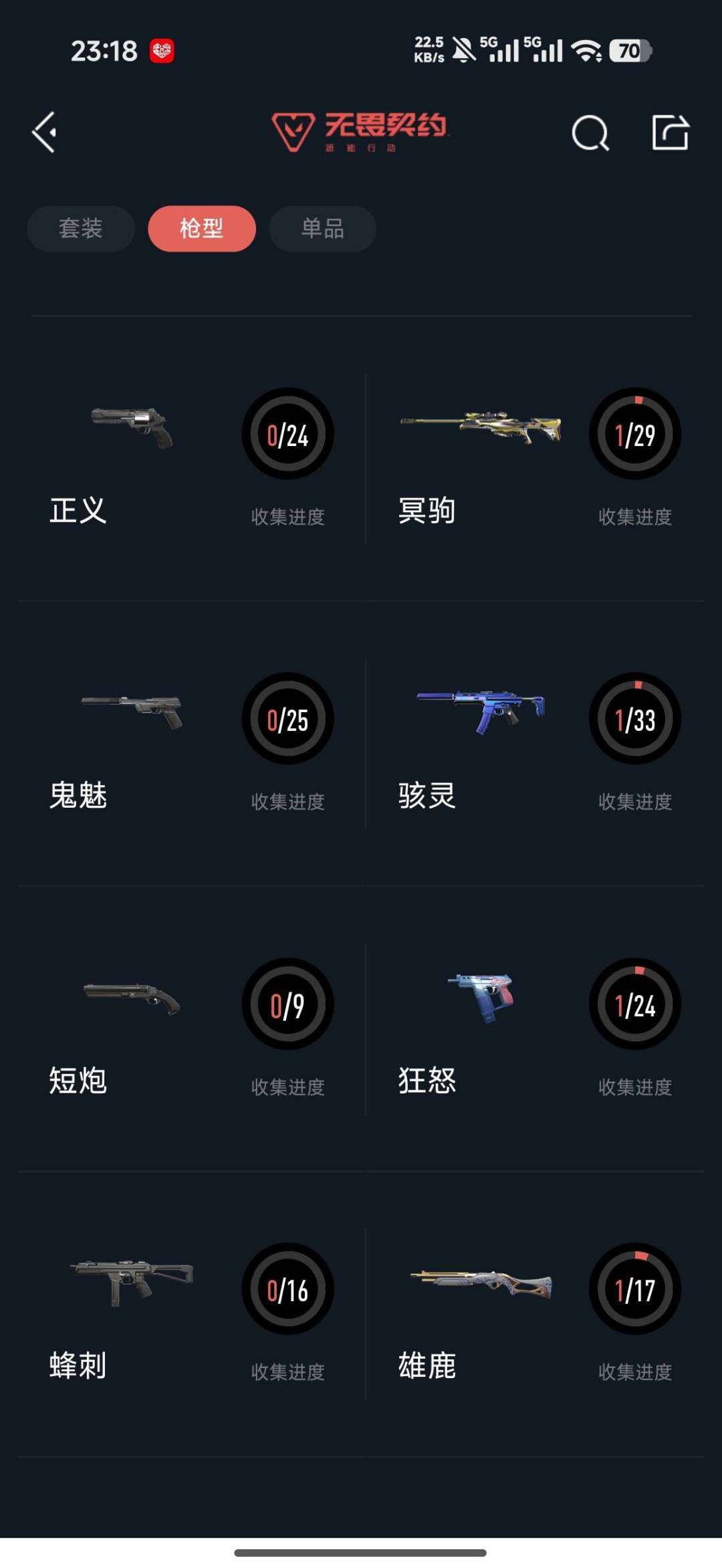Screen dimensions: 722x1568
Task: Tap the 收集进度 label under 冥驹
Action: tap(635, 515)
